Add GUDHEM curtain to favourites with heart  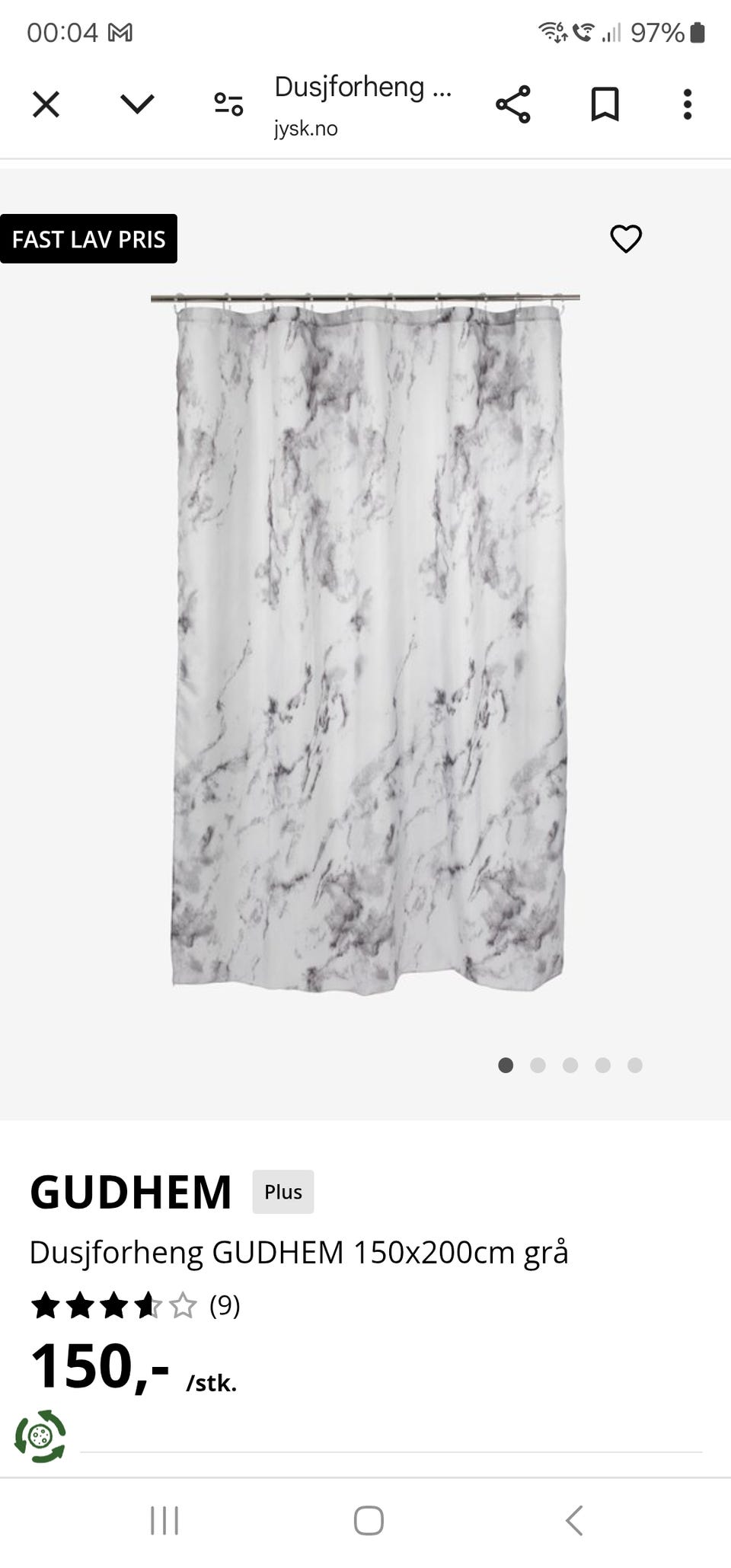[626, 239]
